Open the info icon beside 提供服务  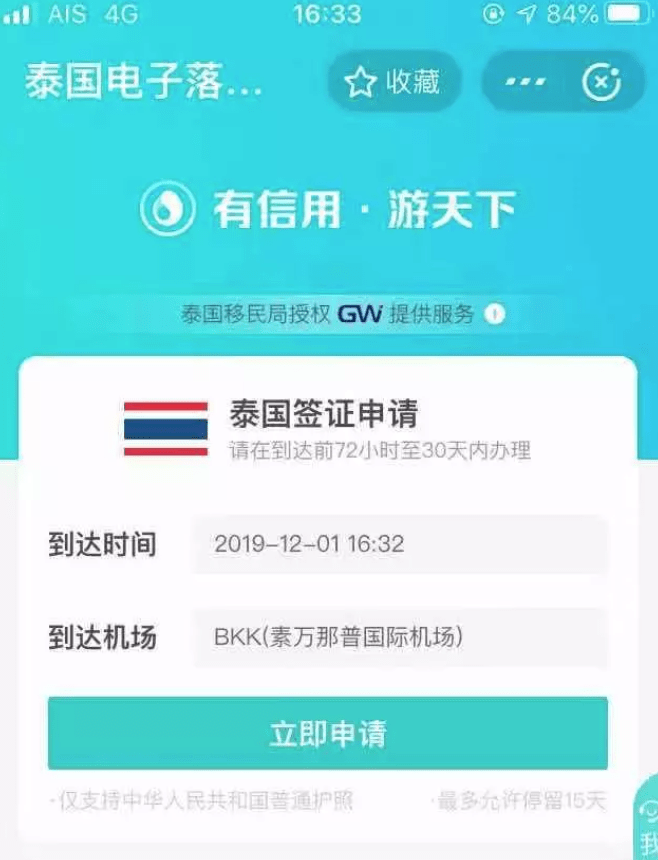pos(495,315)
